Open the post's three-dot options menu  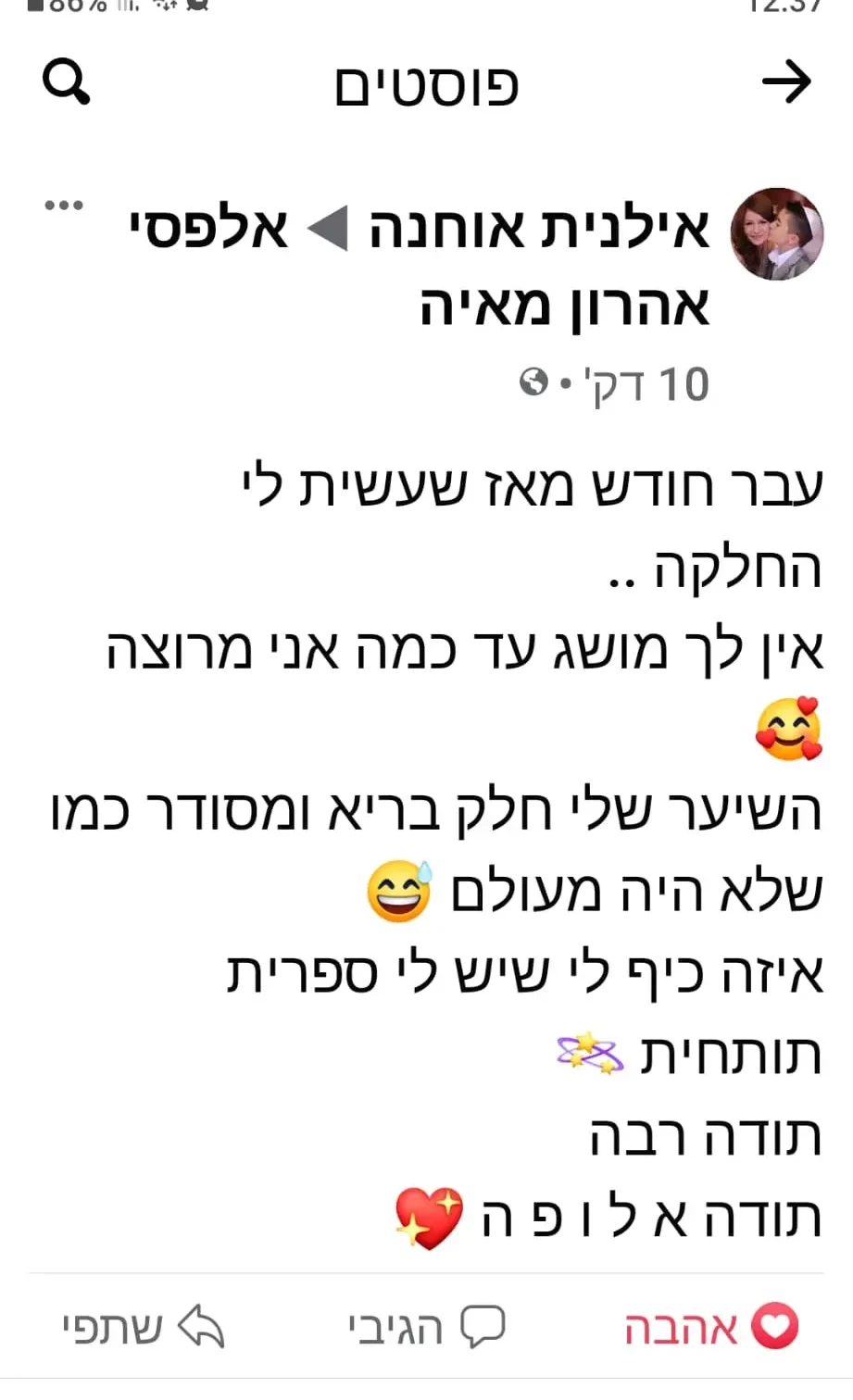64,206
